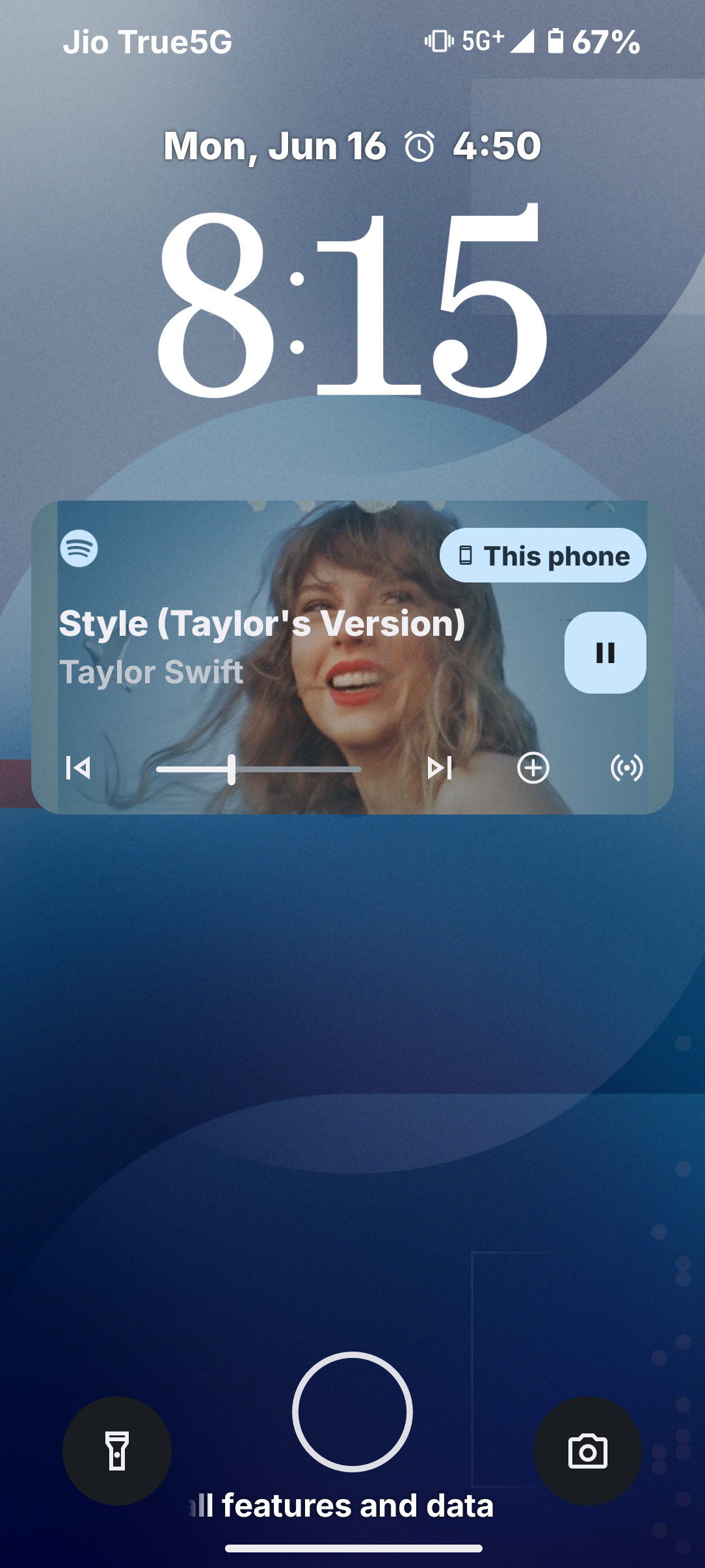Open the This phone output picker
The height and width of the screenshot is (1568, 705).
pos(543,556)
